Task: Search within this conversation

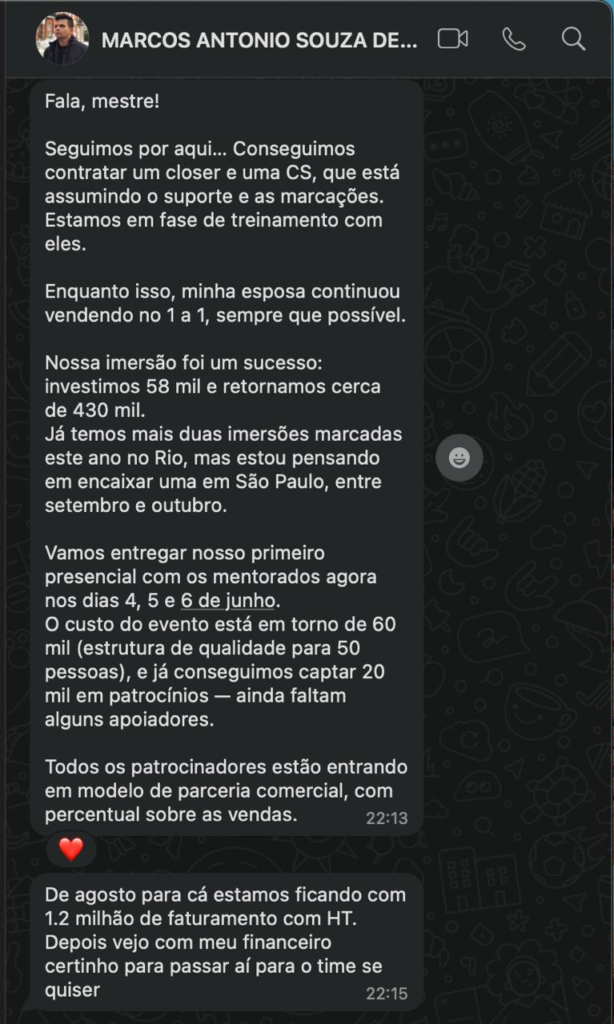Action: coord(573,39)
